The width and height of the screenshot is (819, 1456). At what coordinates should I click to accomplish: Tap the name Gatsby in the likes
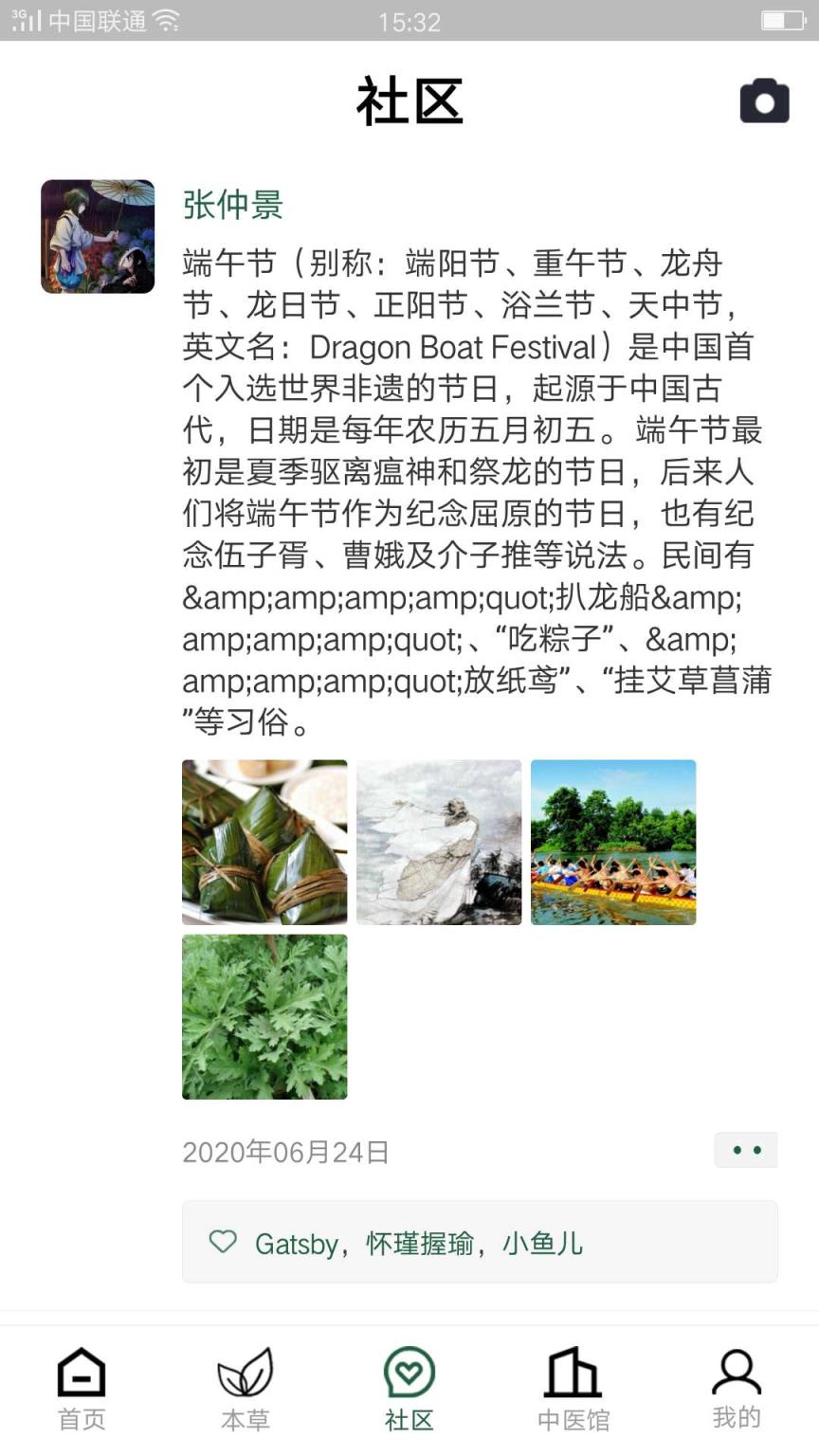pyautogui.click(x=296, y=1243)
